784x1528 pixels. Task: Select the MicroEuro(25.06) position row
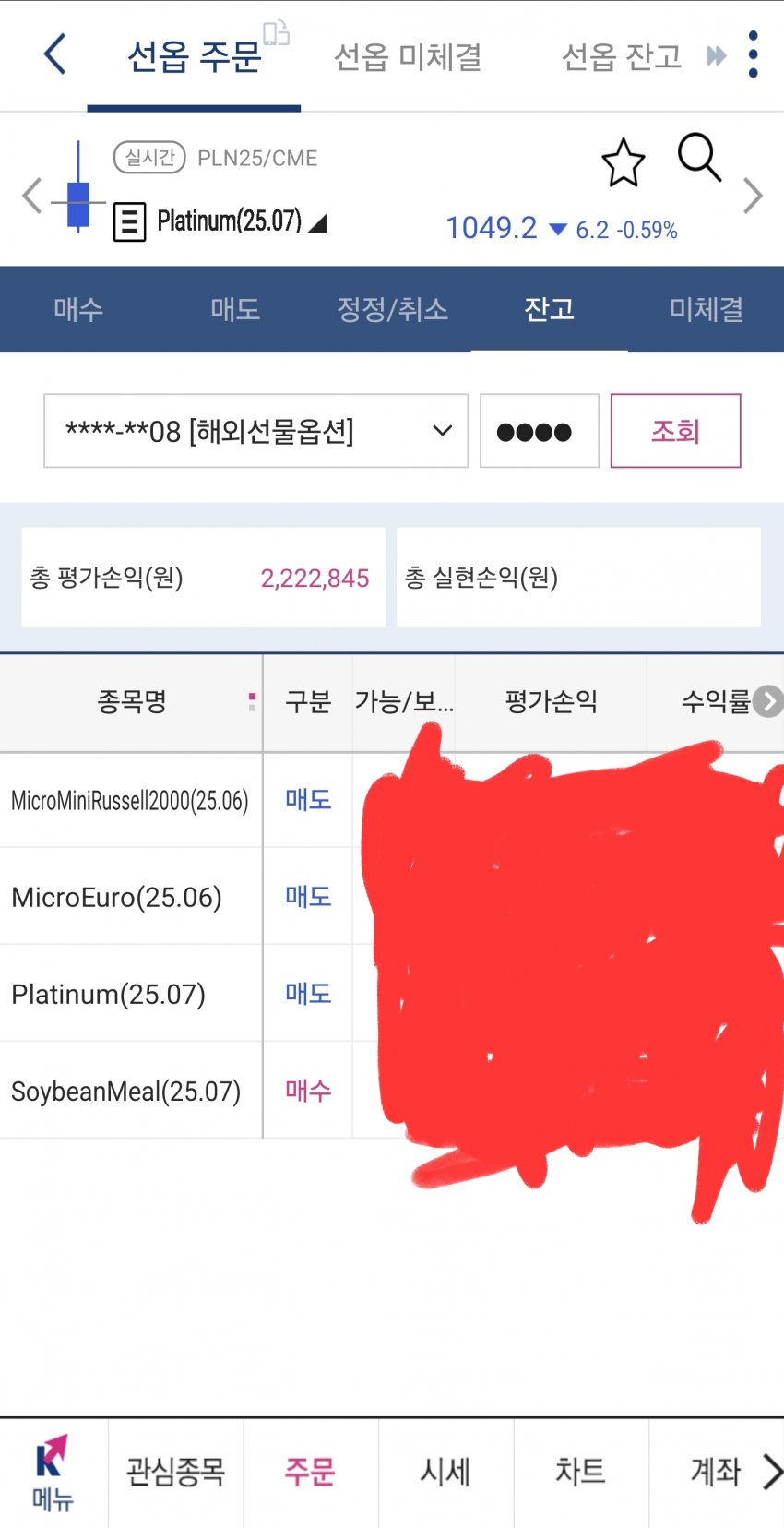(392, 897)
